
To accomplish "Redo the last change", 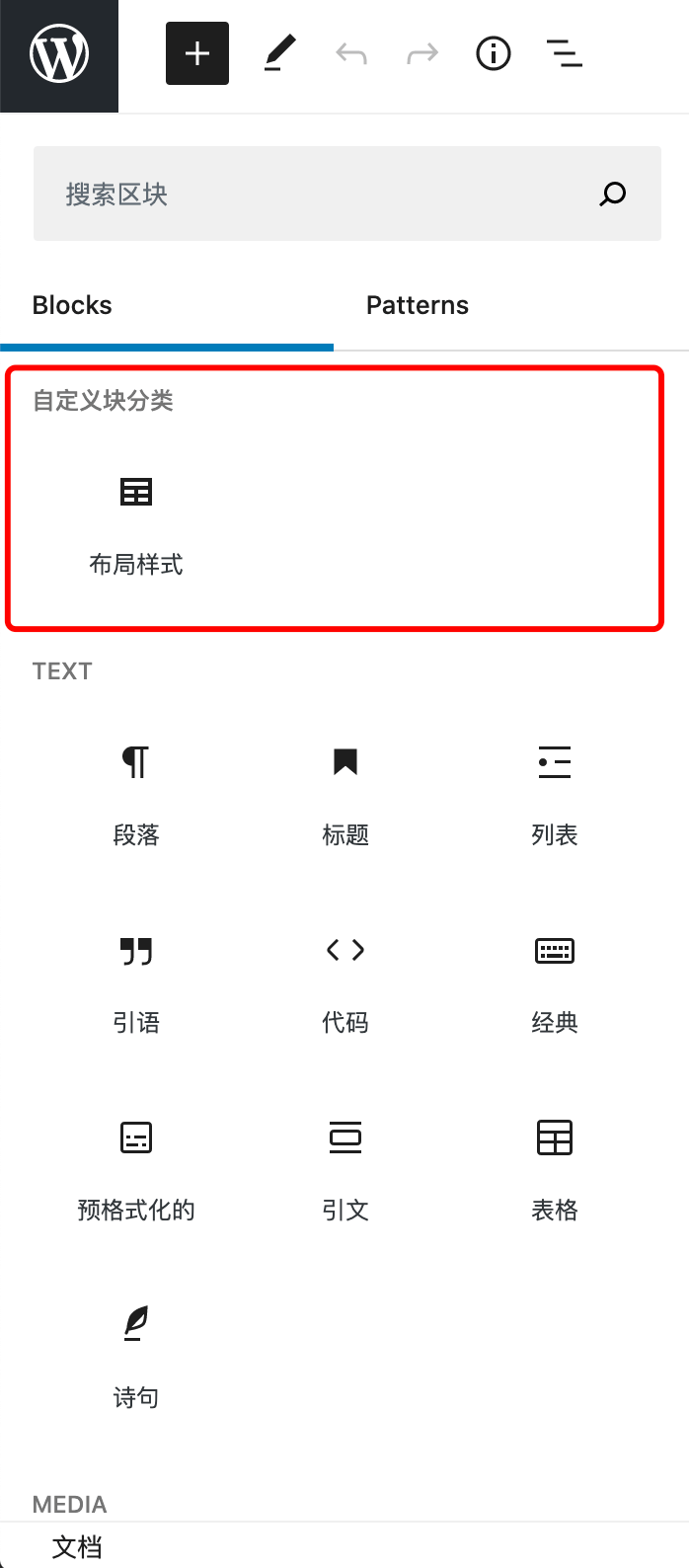I will click(x=422, y=53).
